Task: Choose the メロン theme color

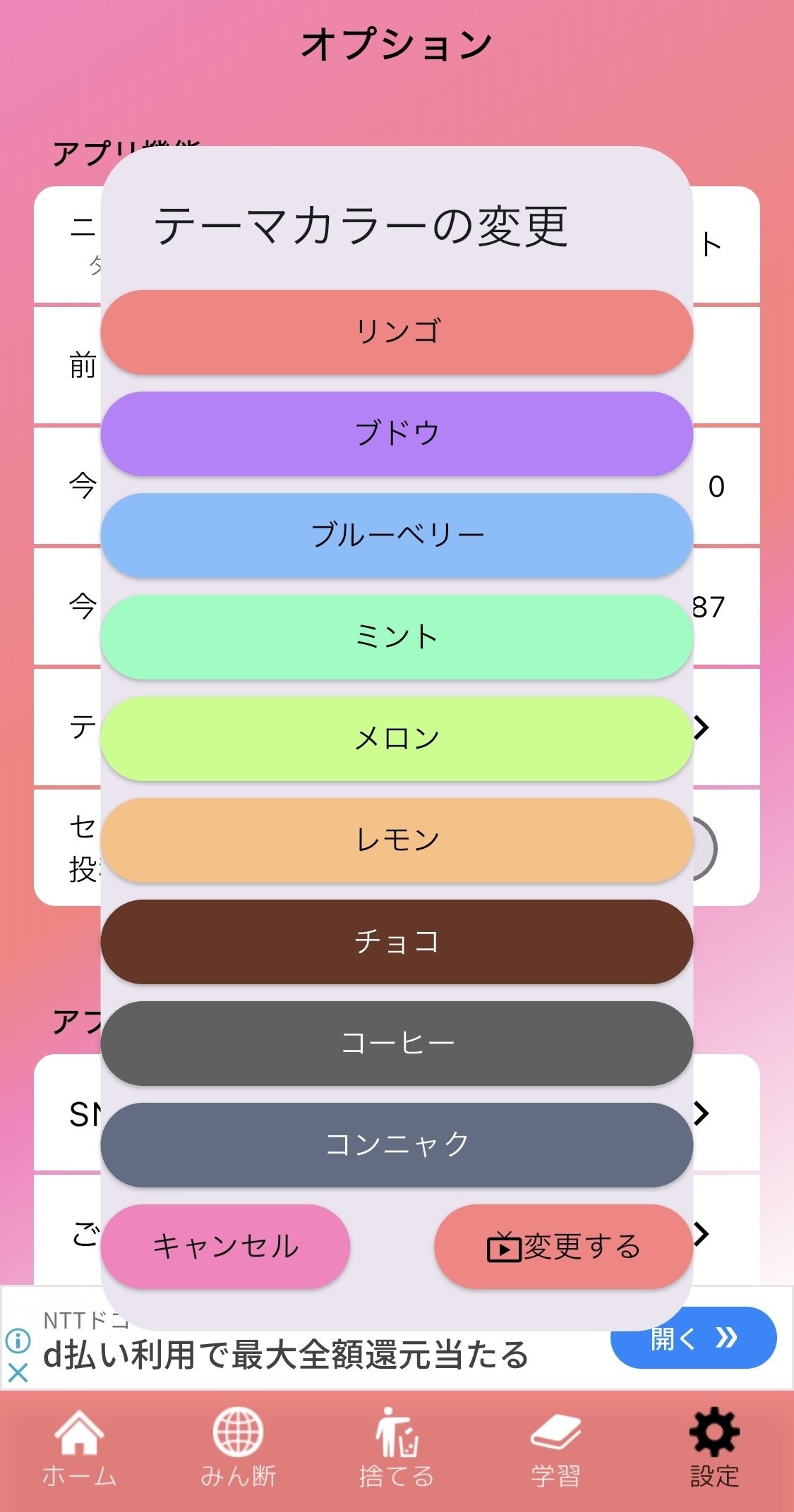Action: click(x=397, y=739)
